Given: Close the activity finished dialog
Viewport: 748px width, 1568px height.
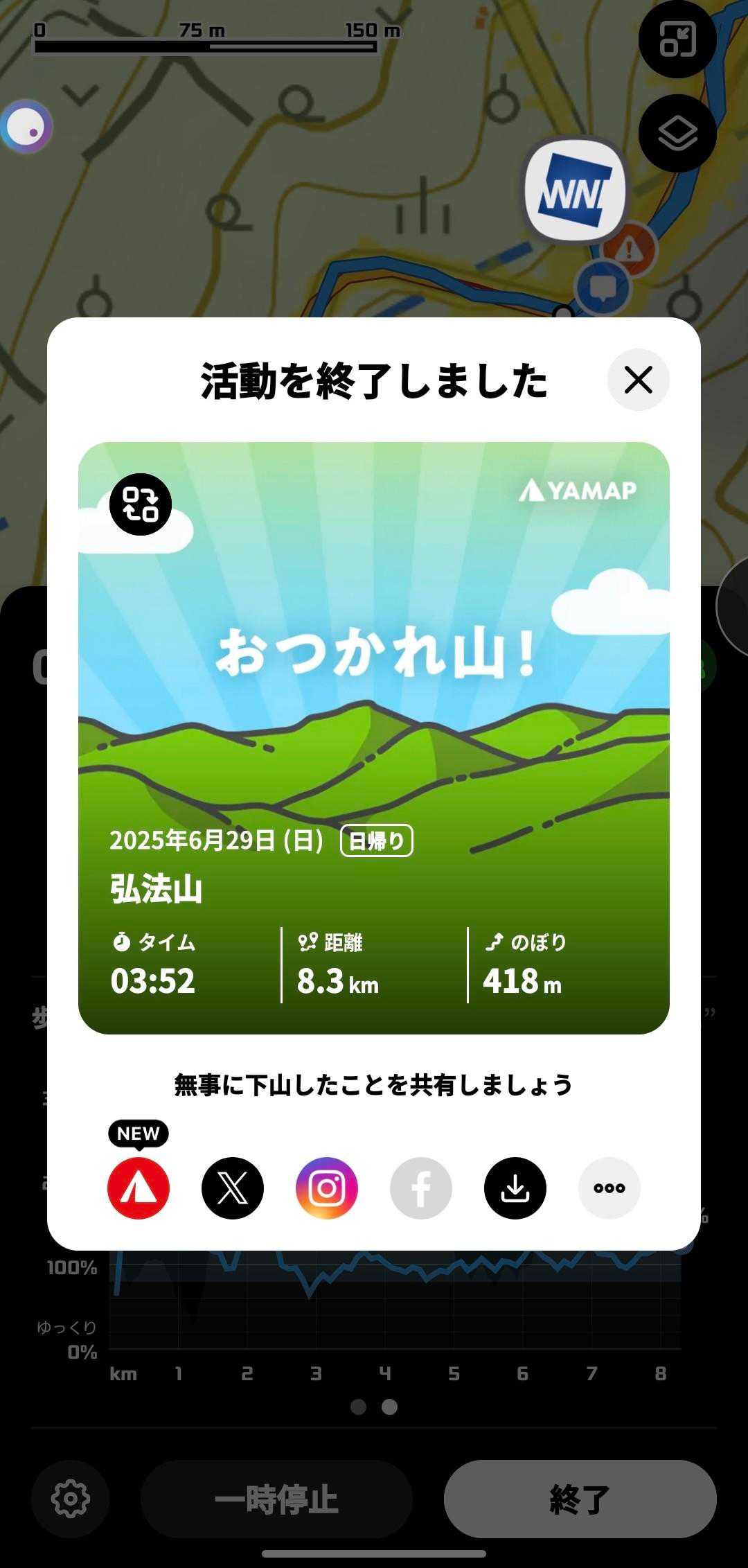Looking at the screenshot, I should coord(638,380).
